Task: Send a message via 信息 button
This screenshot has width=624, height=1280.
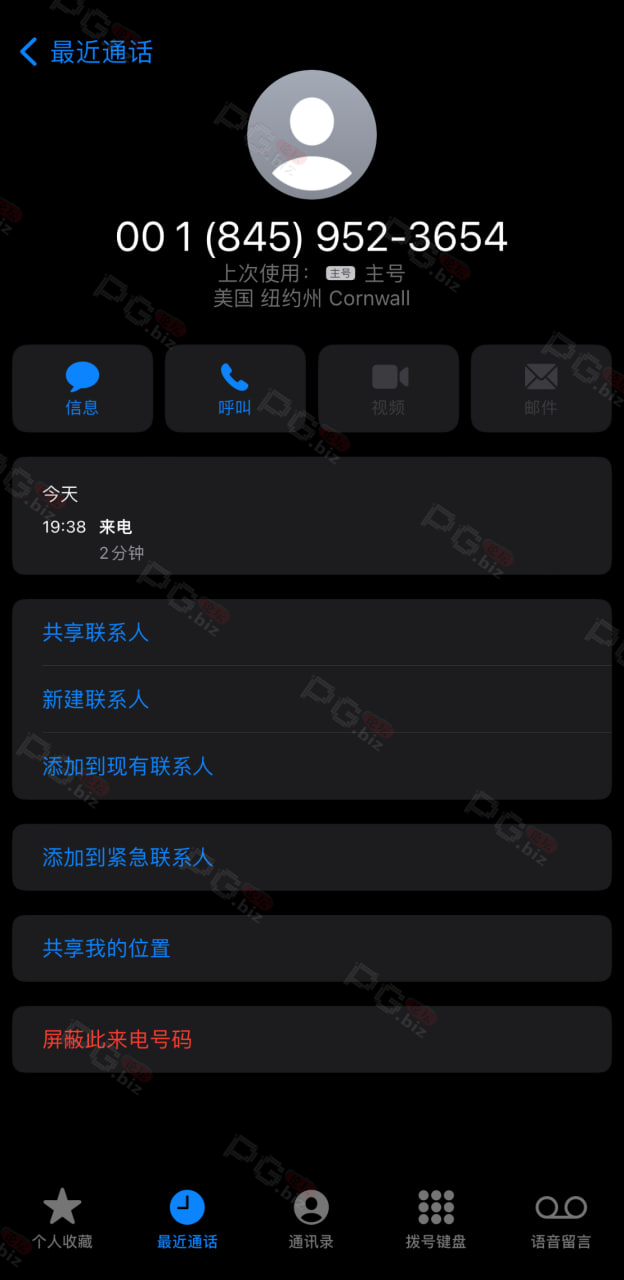Action: pyautogui.click(x=82, y=388)
